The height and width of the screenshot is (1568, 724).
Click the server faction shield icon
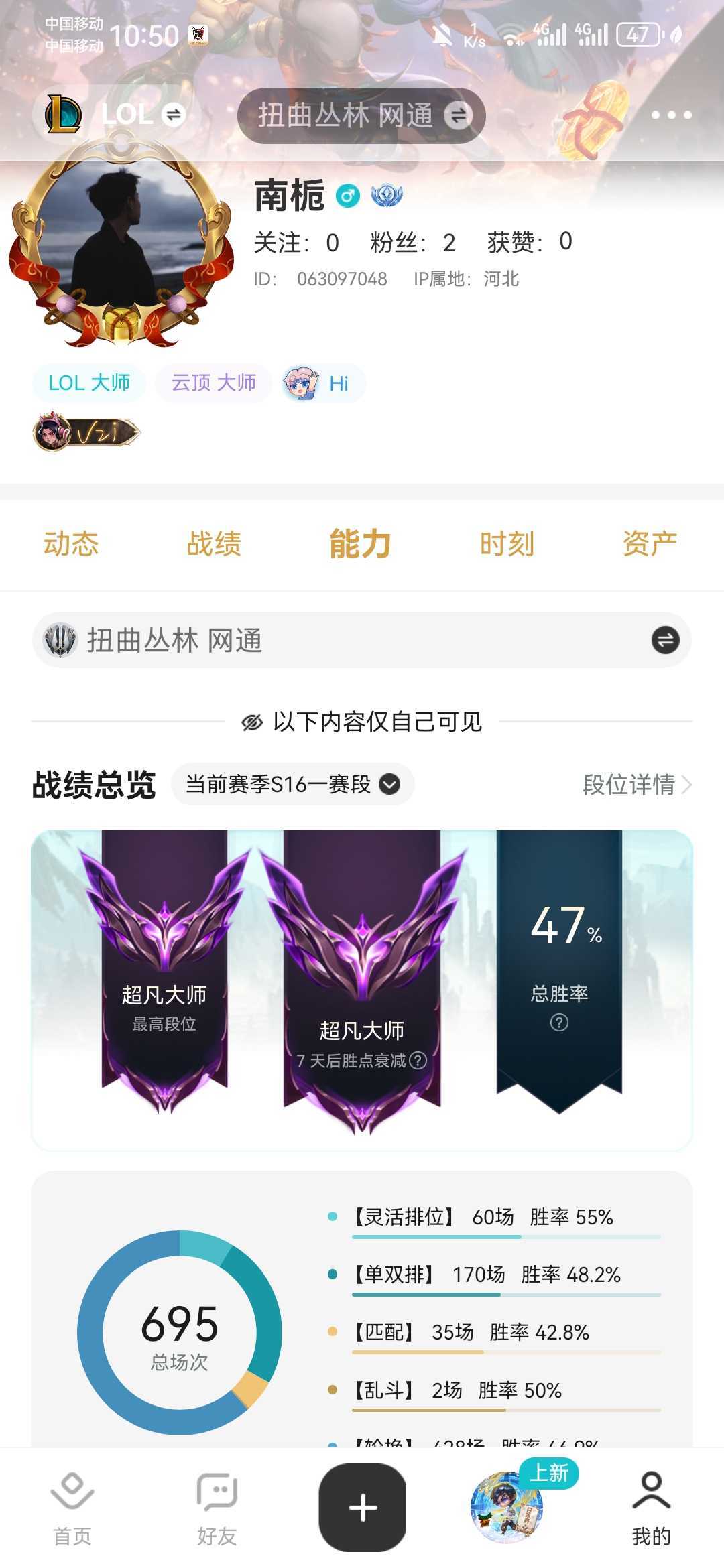coord(62,639)
